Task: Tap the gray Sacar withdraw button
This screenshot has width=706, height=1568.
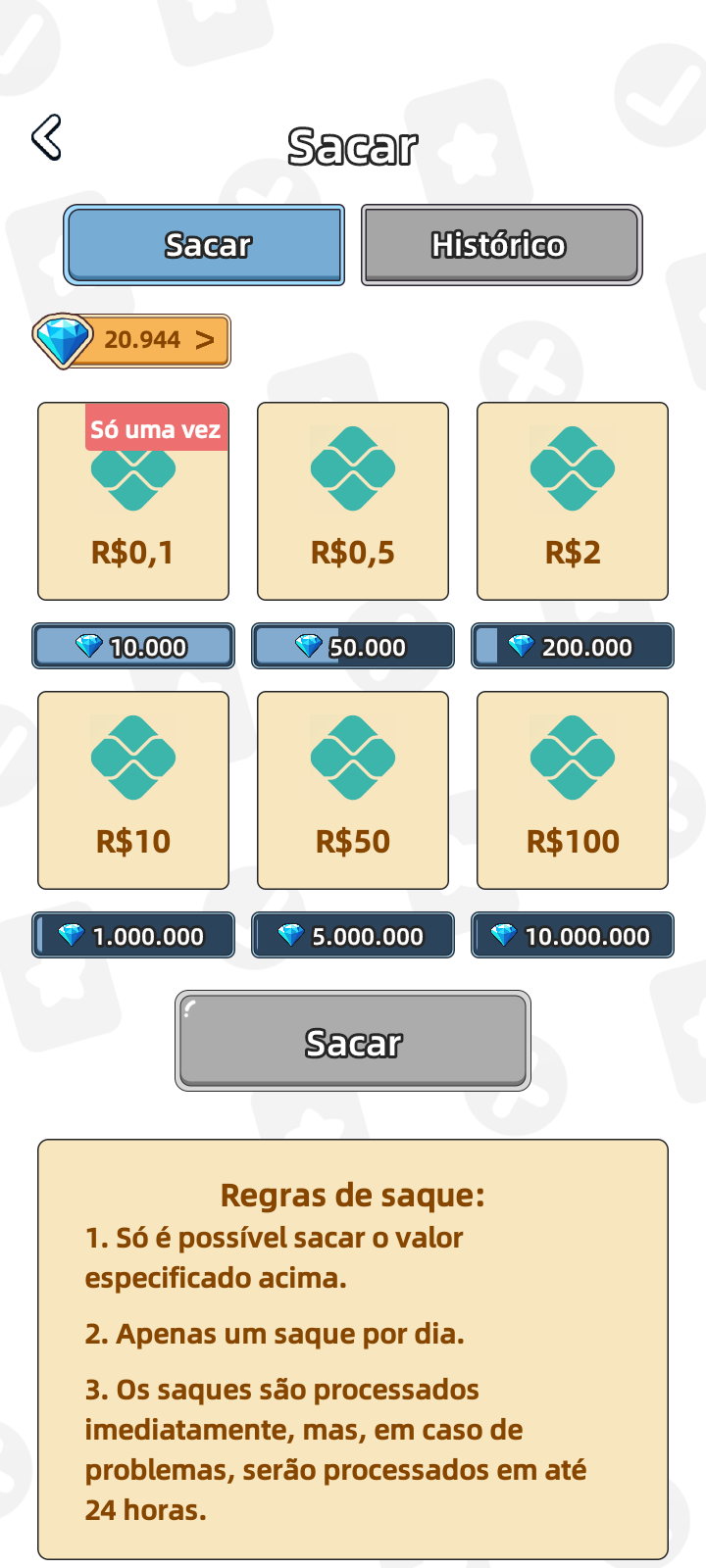Action: [x=353, y=1041]
